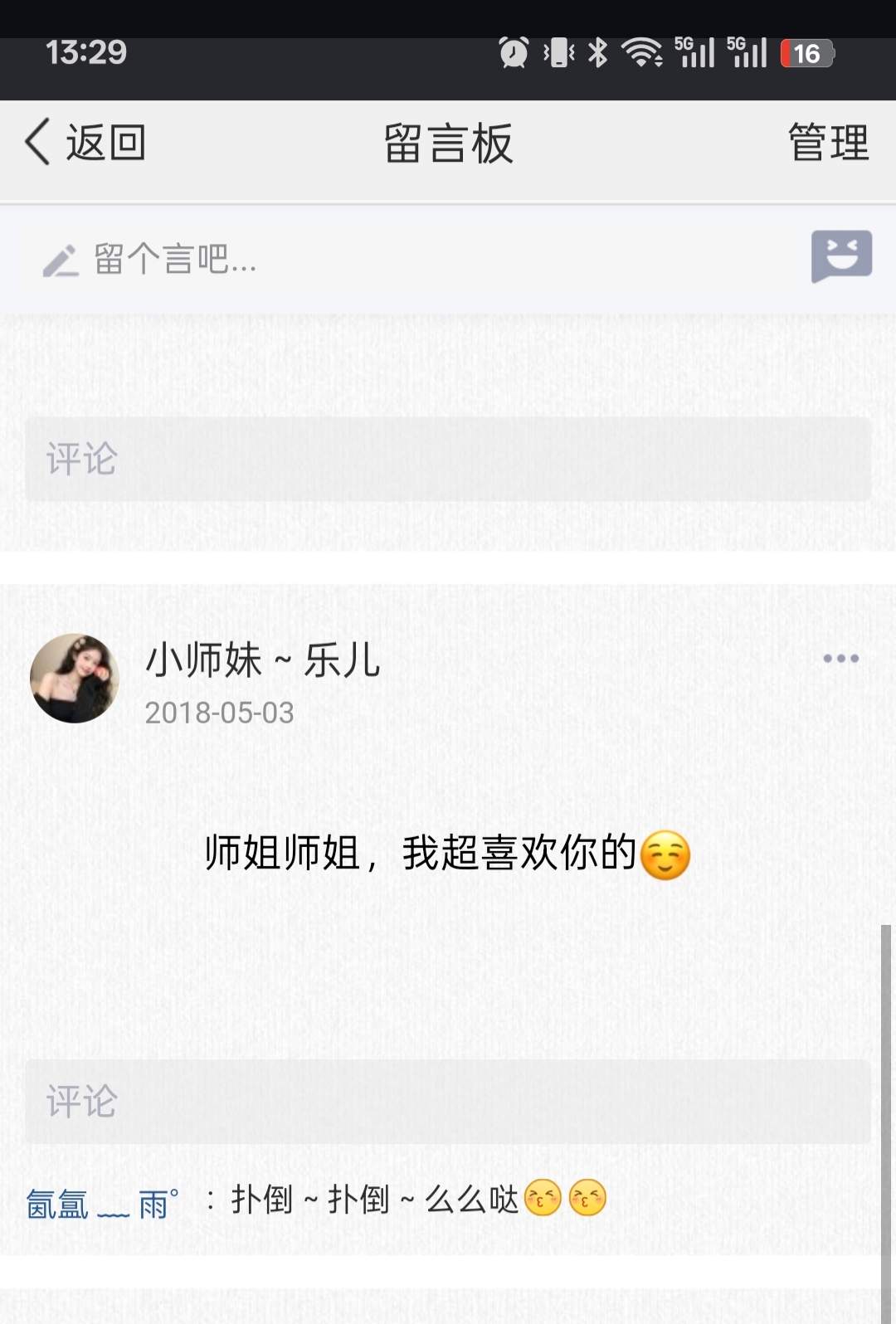Open the emoji sticker message icon
Screen dimensions: 896x1324
pyautogui.click(x=841, y=256)
